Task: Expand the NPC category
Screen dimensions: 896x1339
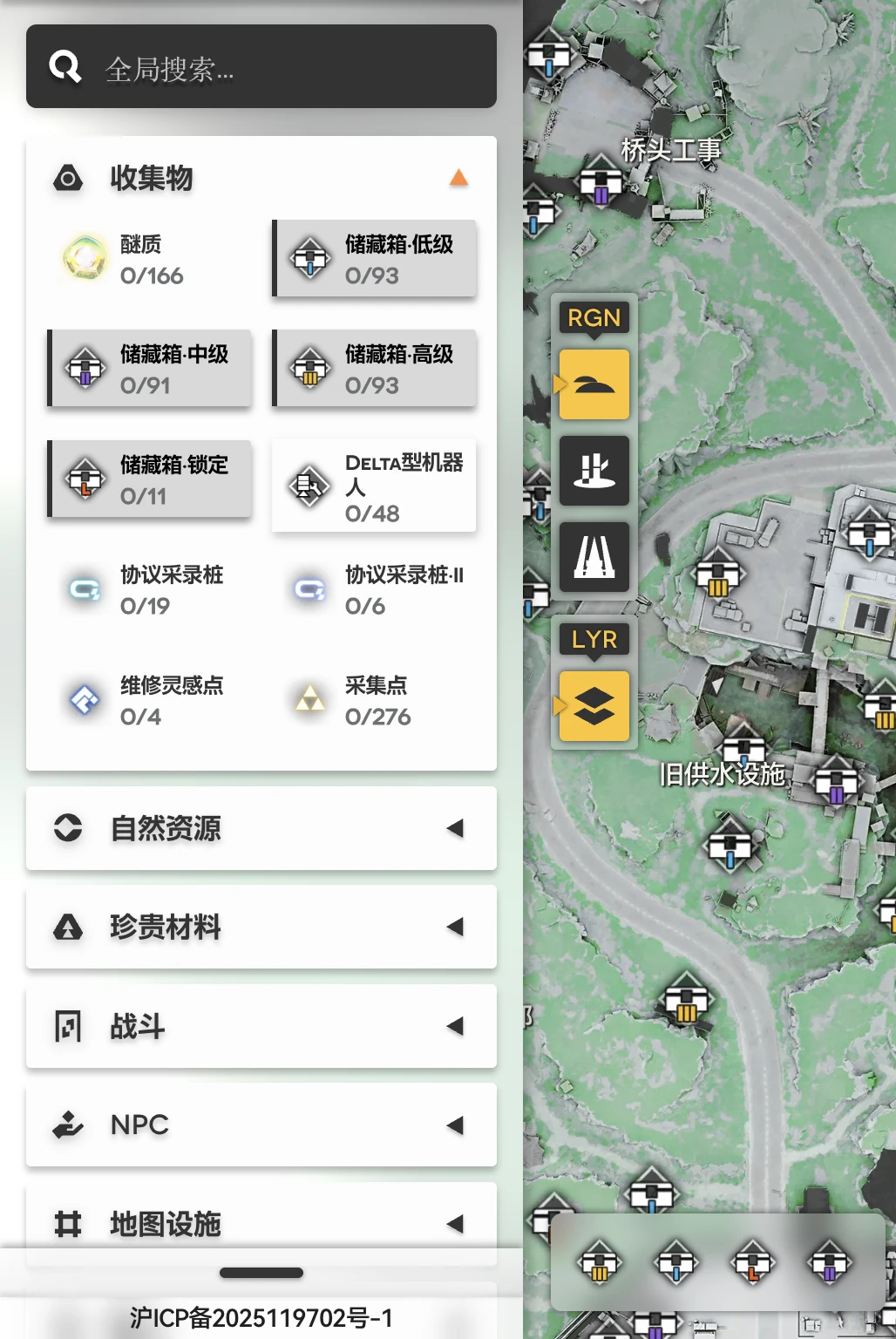Action: (x=261, y=1125)
